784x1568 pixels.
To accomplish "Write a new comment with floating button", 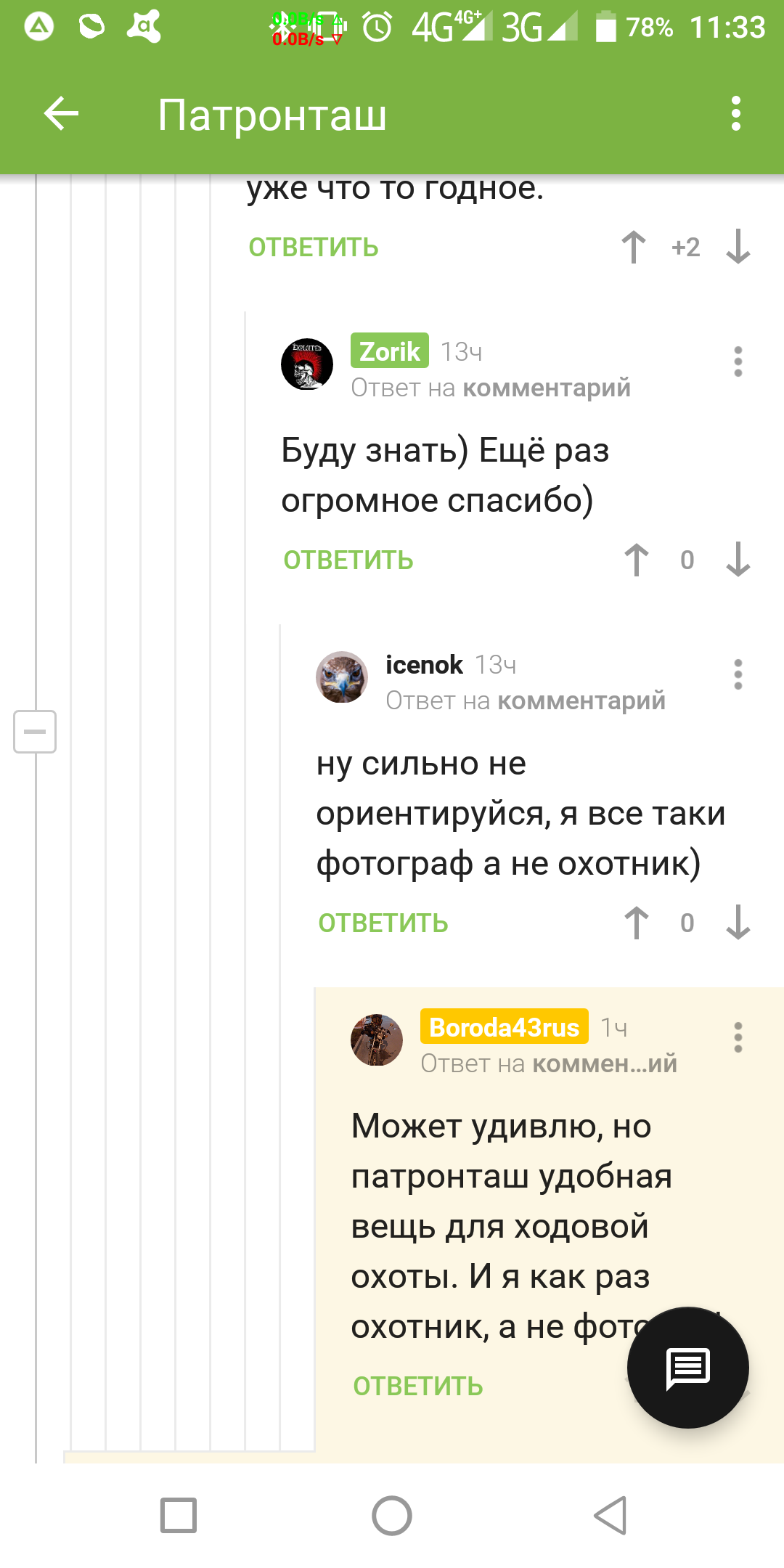I will coord(687,1368).
